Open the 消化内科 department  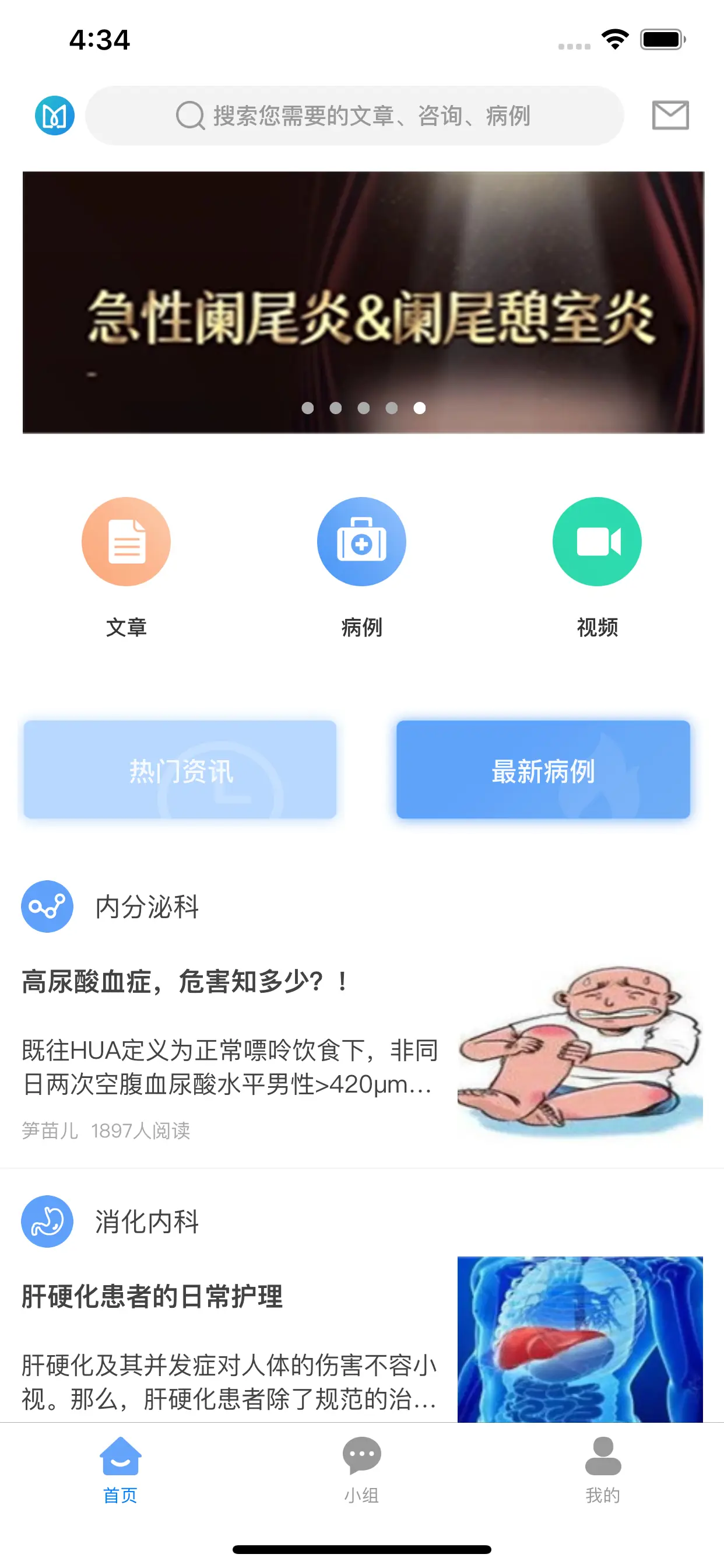(146, 1221)
